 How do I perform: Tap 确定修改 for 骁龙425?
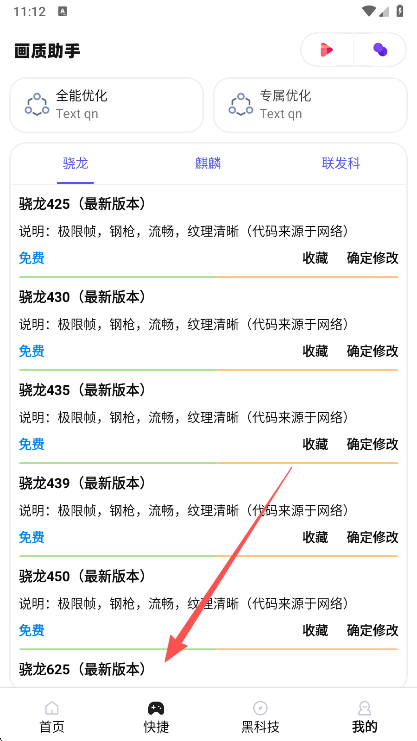(x=373, y=258)
